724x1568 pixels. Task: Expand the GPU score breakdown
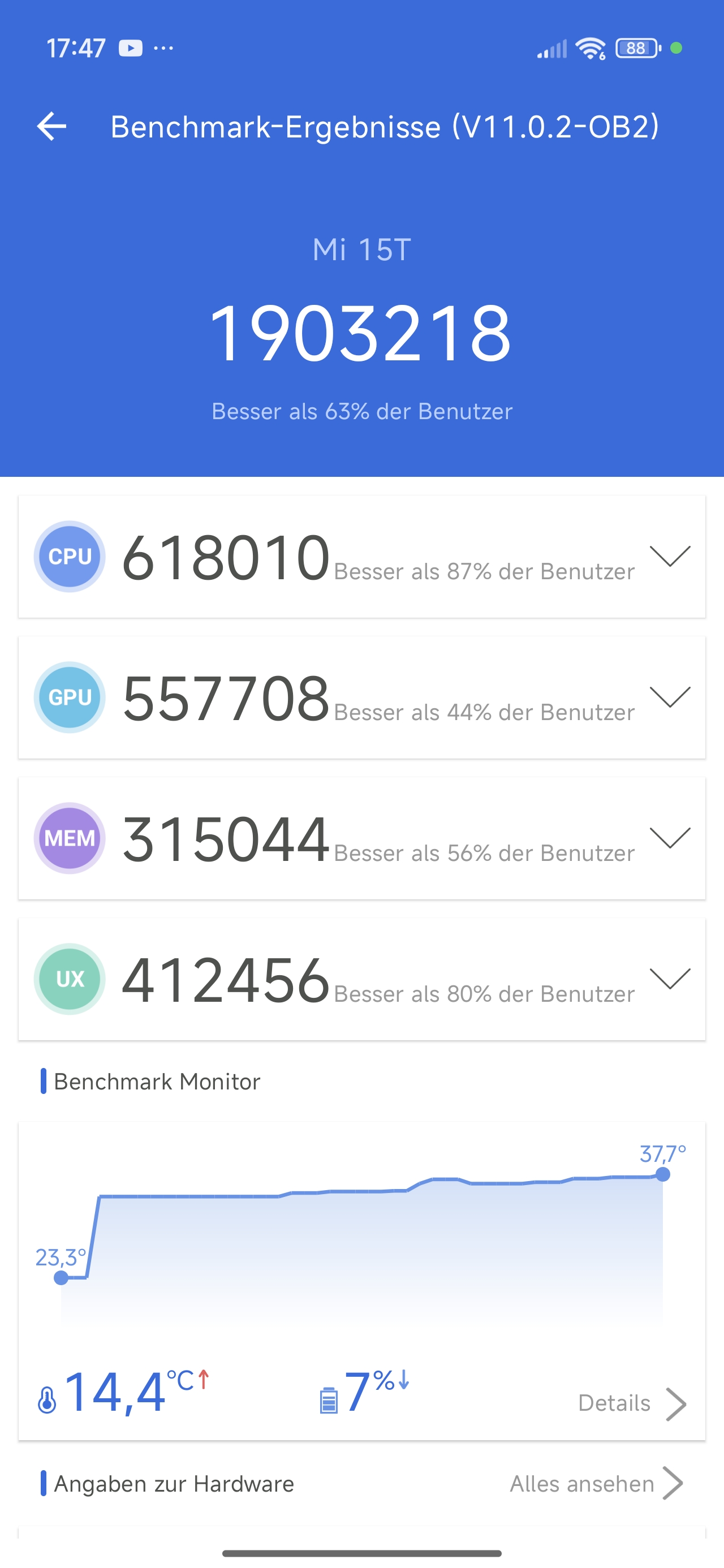[x=670, y=697]
